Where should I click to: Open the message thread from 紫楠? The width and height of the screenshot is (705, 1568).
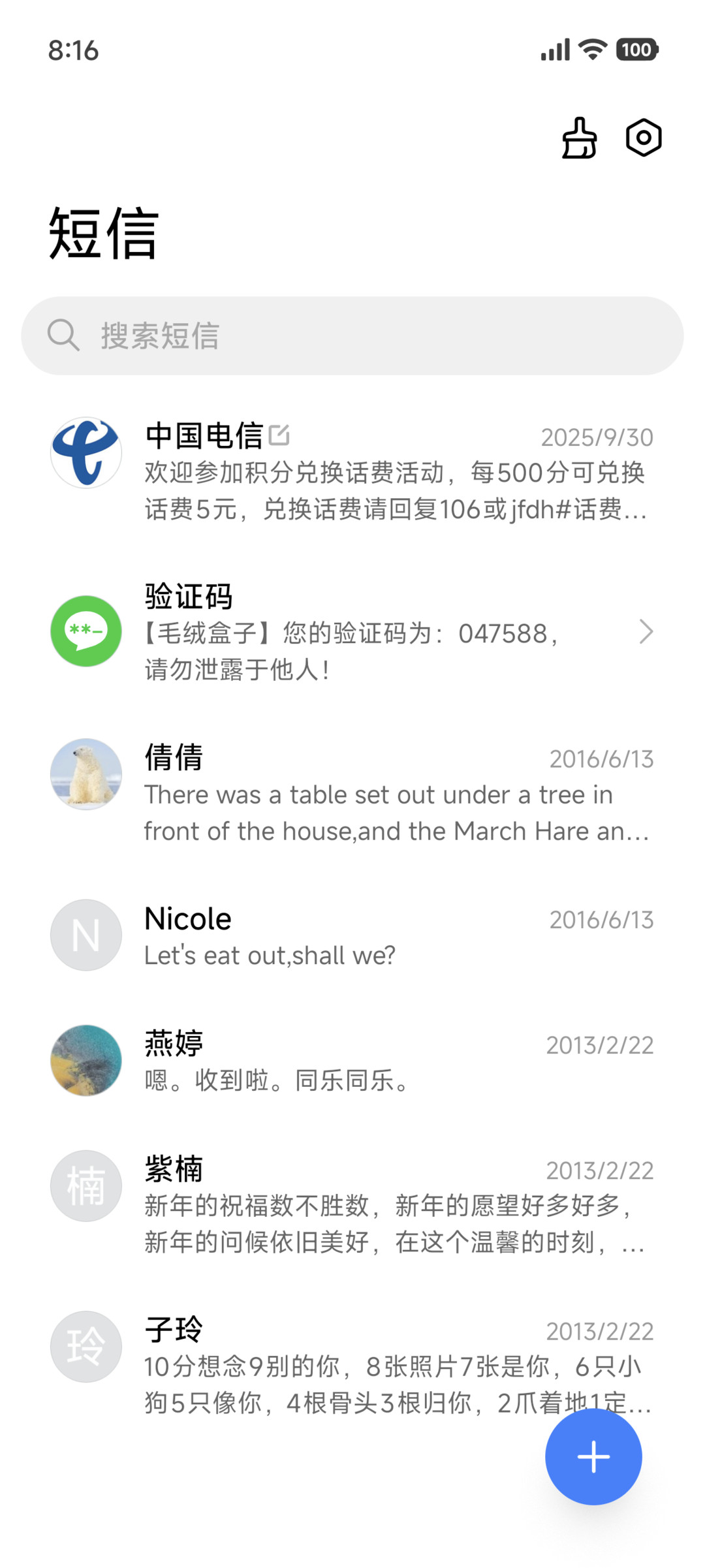click(352, 1204)
